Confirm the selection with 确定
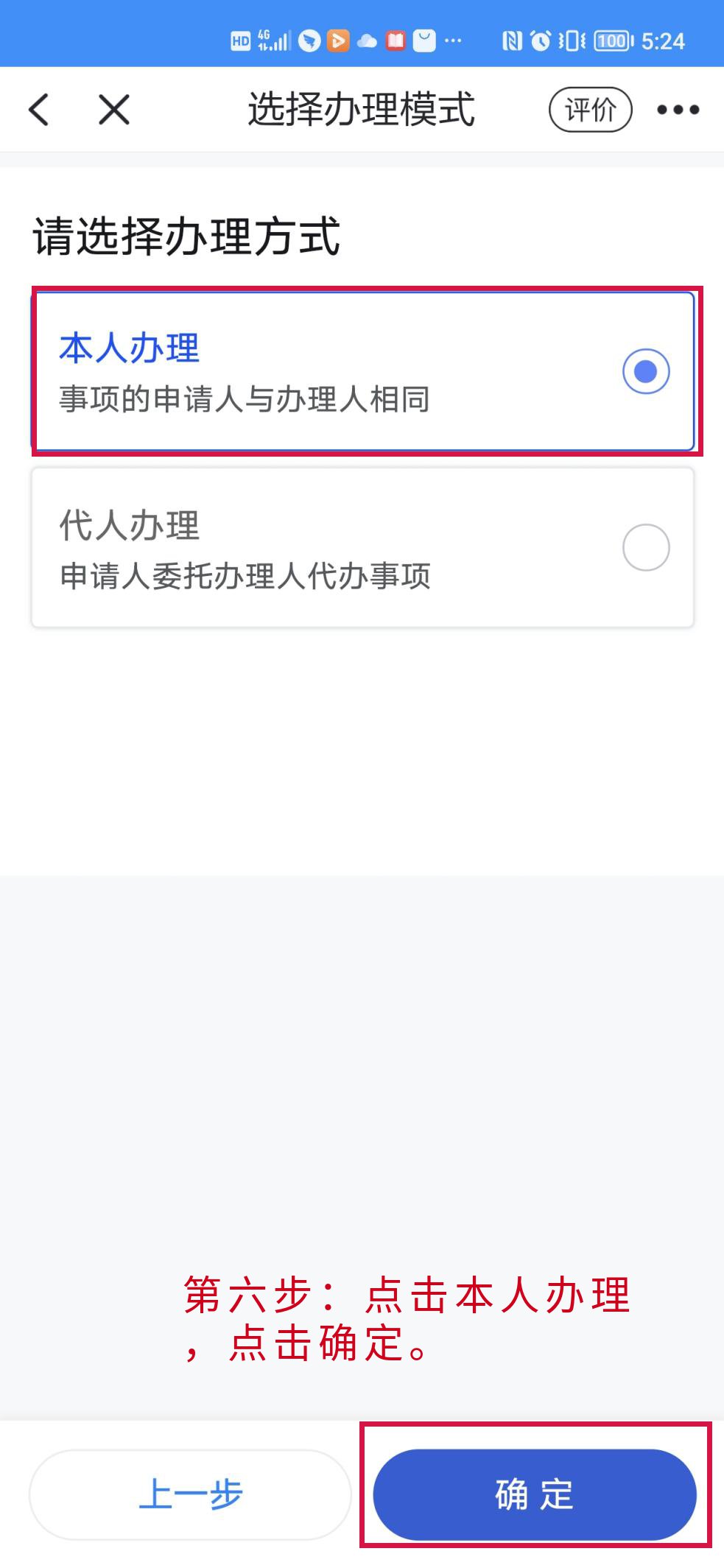 [535, 1494]
